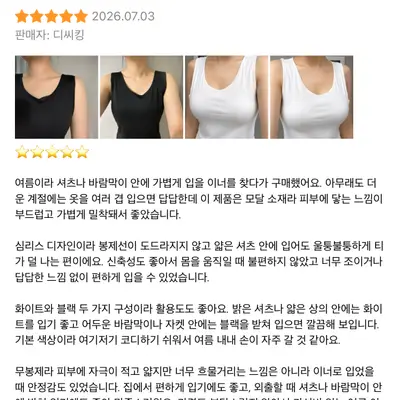Open the last white tank top review photo
Screen dimensions: 400x400
coord(311,97)
